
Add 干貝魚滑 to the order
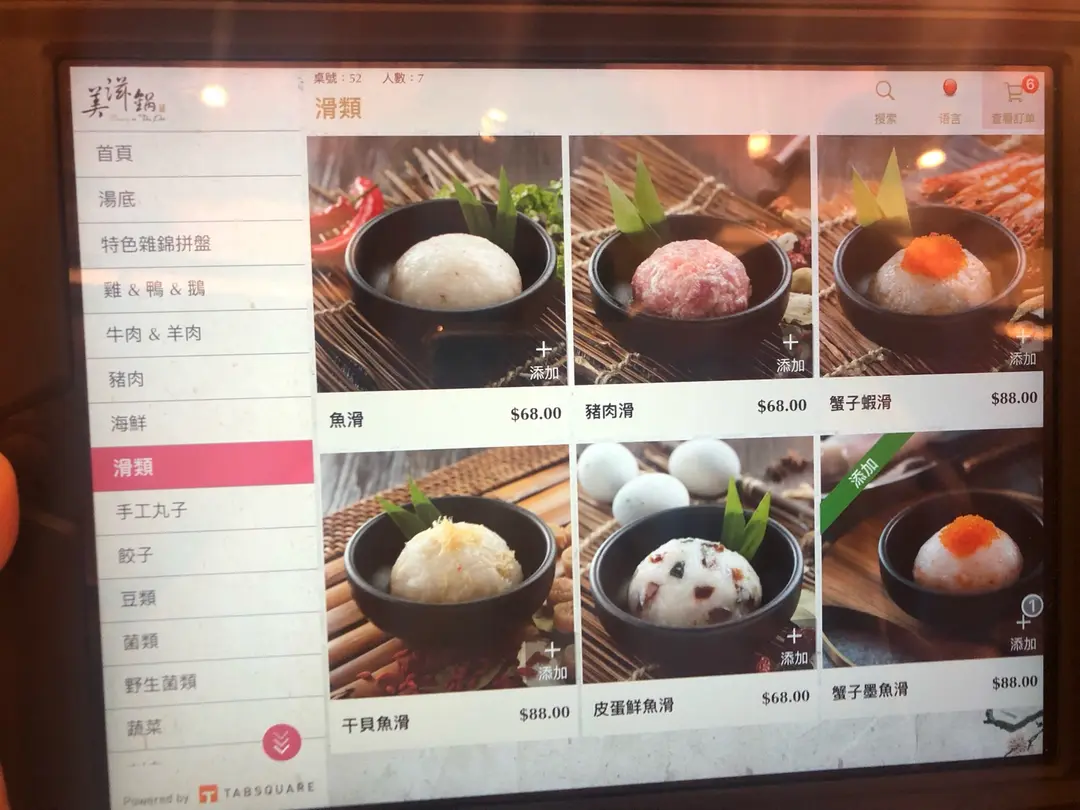[551, 660]
